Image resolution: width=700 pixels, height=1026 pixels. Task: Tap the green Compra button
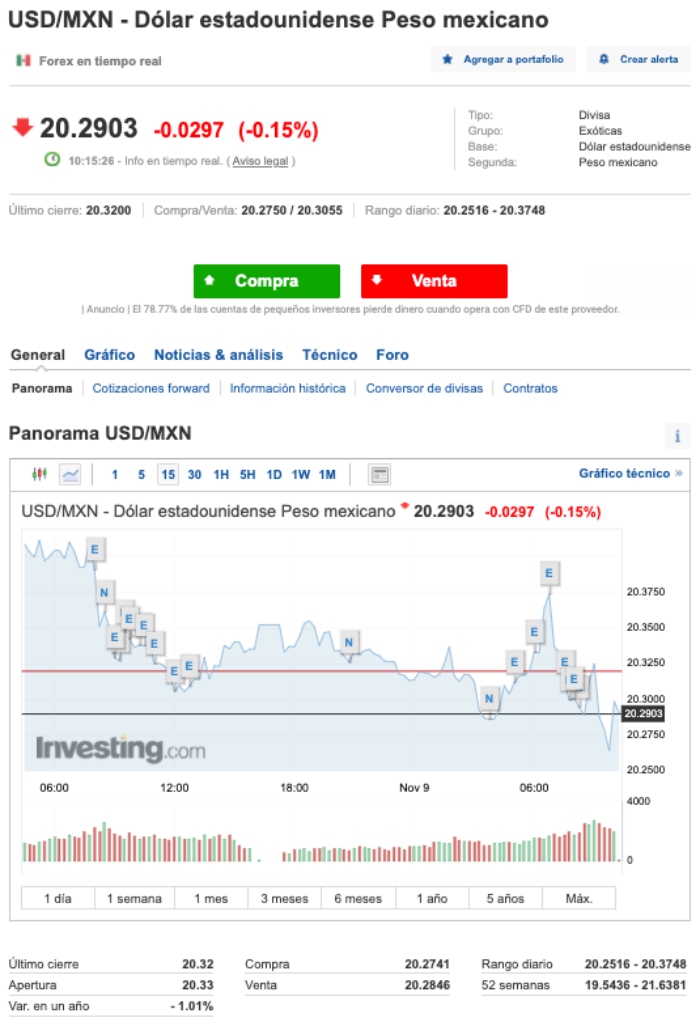[x=266, y=281]
